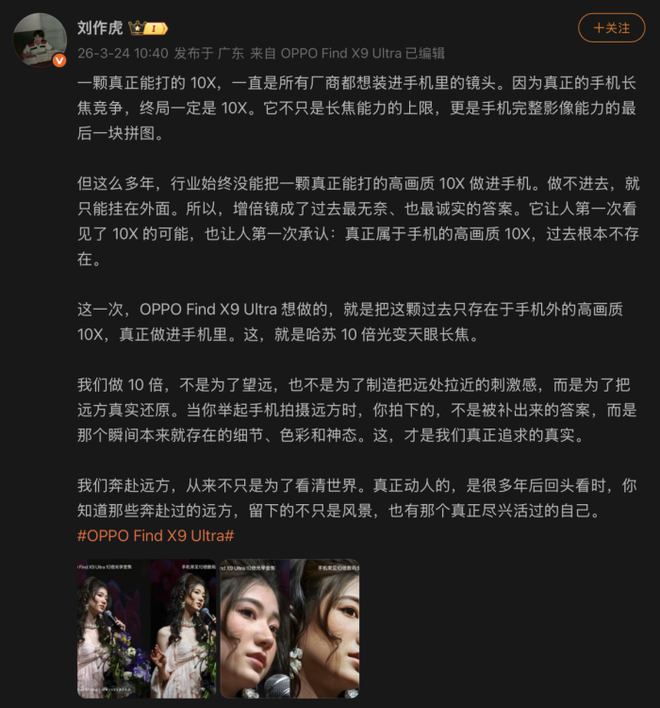
Task: View the second photo with close-up face
Action: click(x=289, y=628)
